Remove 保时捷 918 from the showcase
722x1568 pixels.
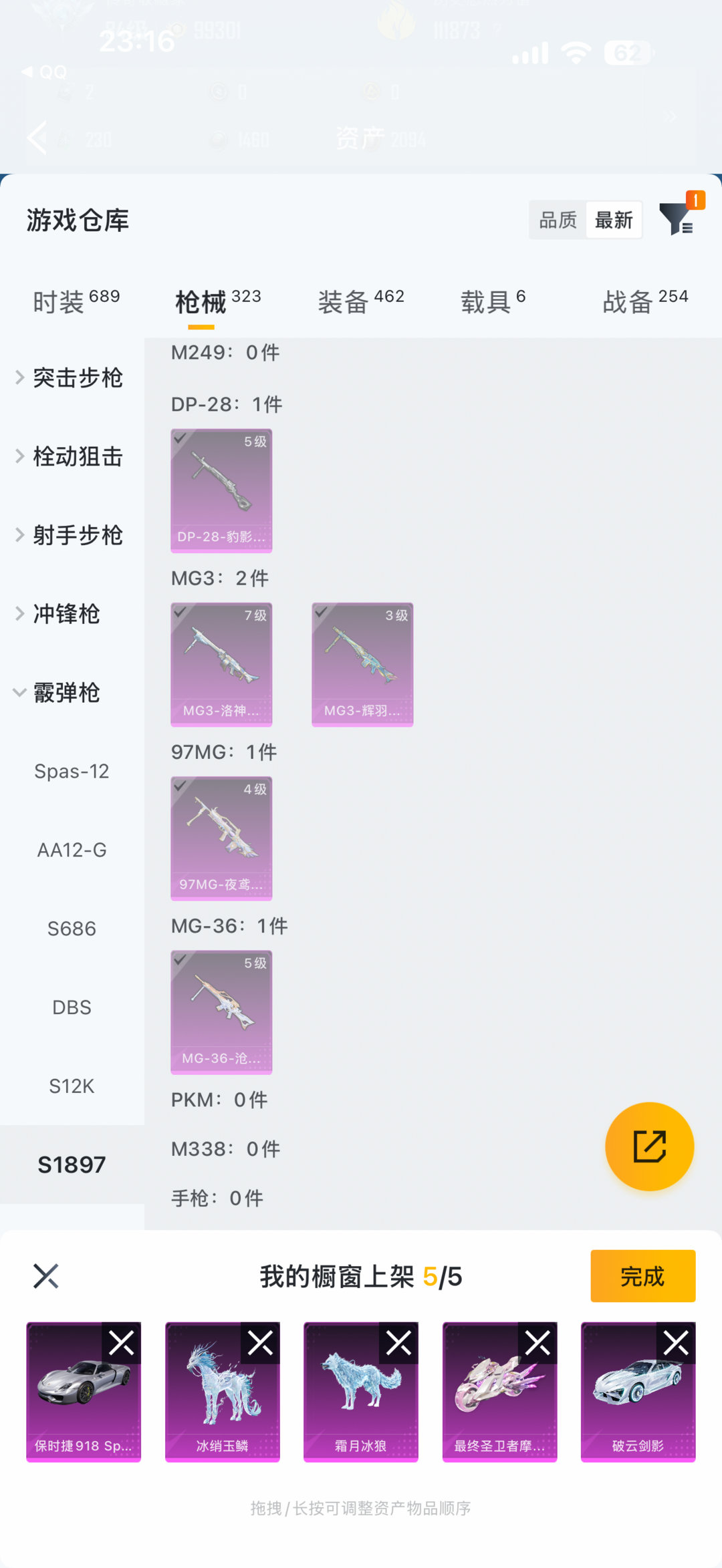tap(121, 1342)
